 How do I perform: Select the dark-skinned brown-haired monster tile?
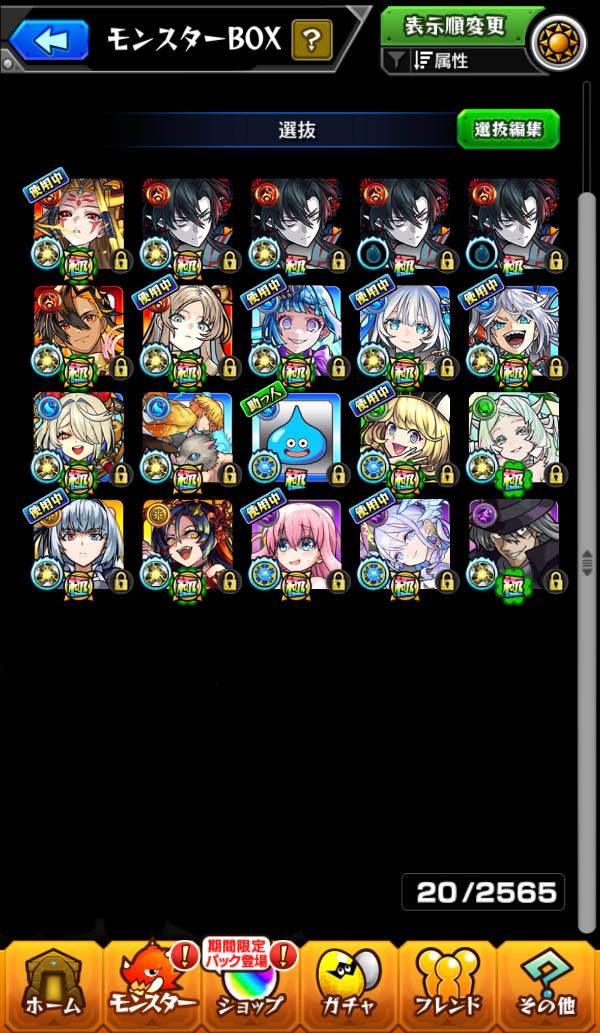(x=78, y=332)
